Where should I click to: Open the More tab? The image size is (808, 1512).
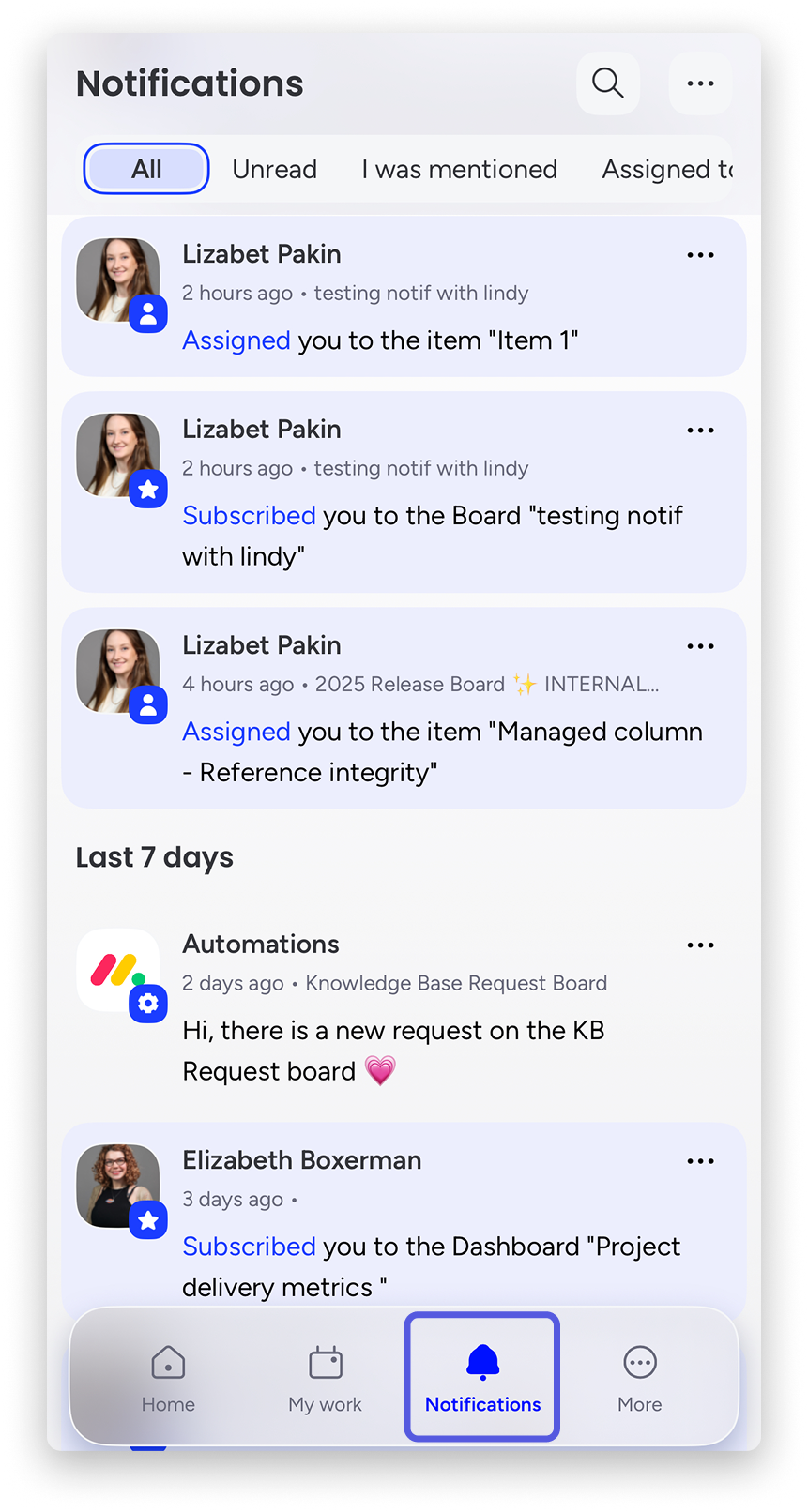click(639, 1377)
